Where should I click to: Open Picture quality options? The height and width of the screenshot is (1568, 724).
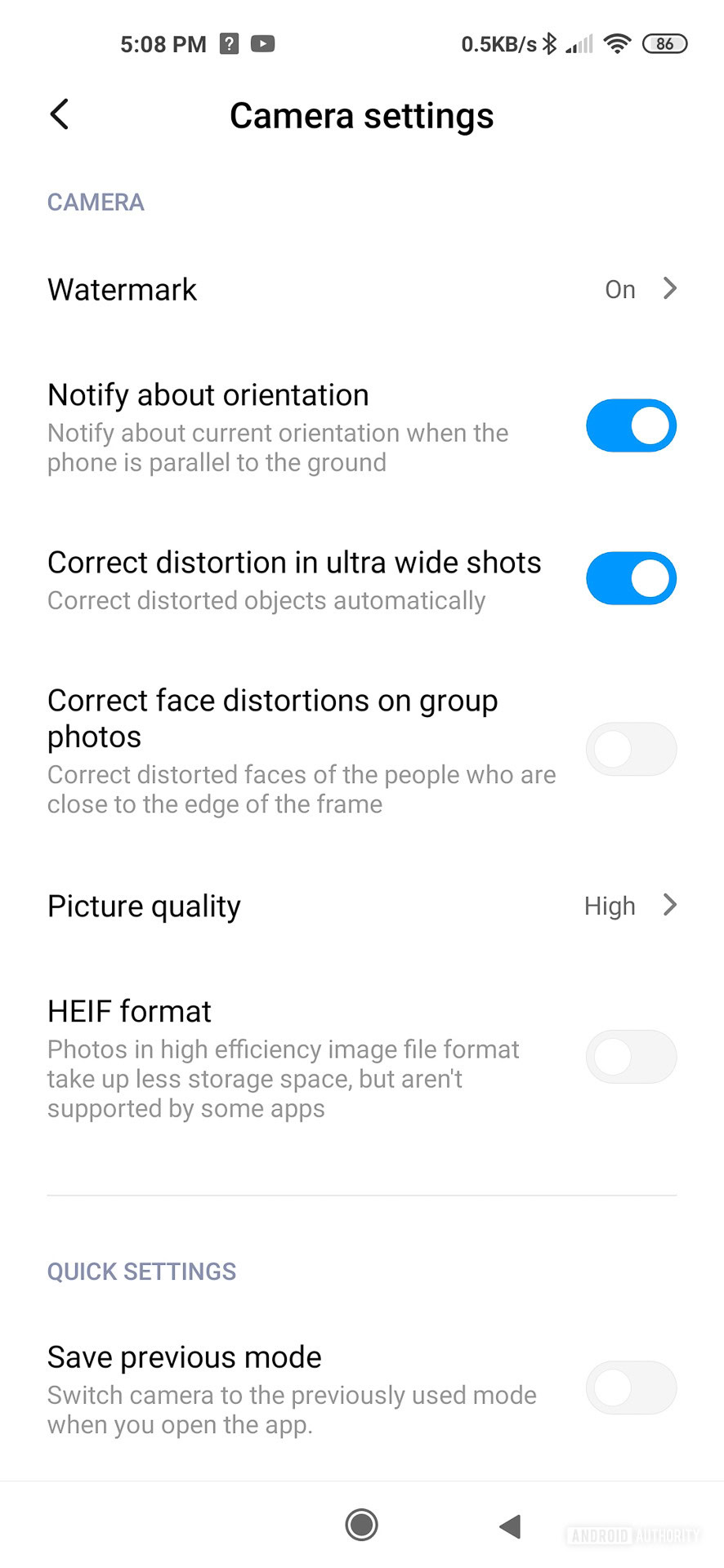tap(362, 906)
